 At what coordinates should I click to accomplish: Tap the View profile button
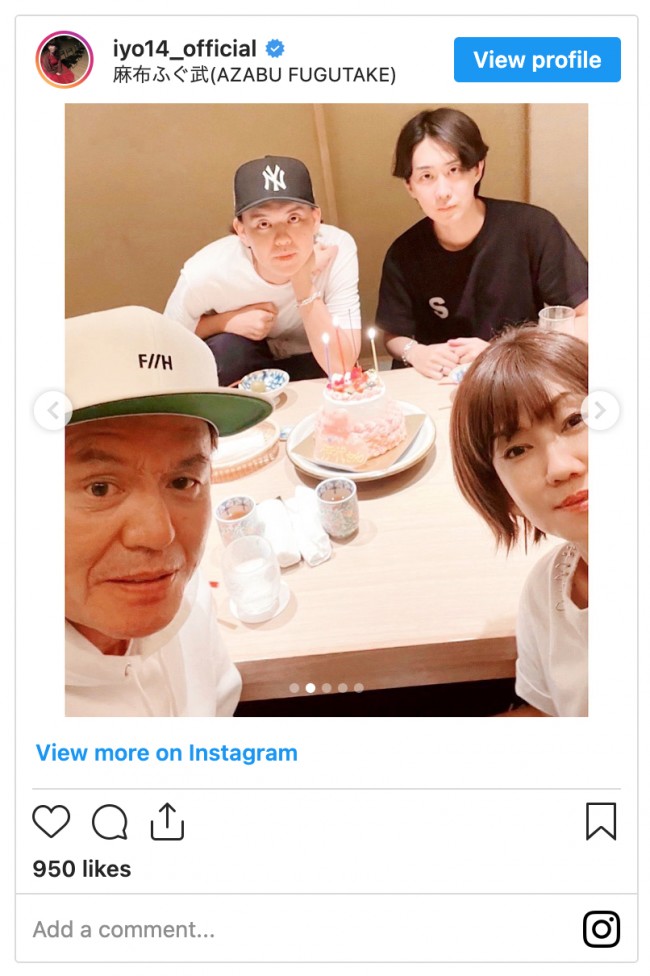pyautogui.click(x=537, y=60)
